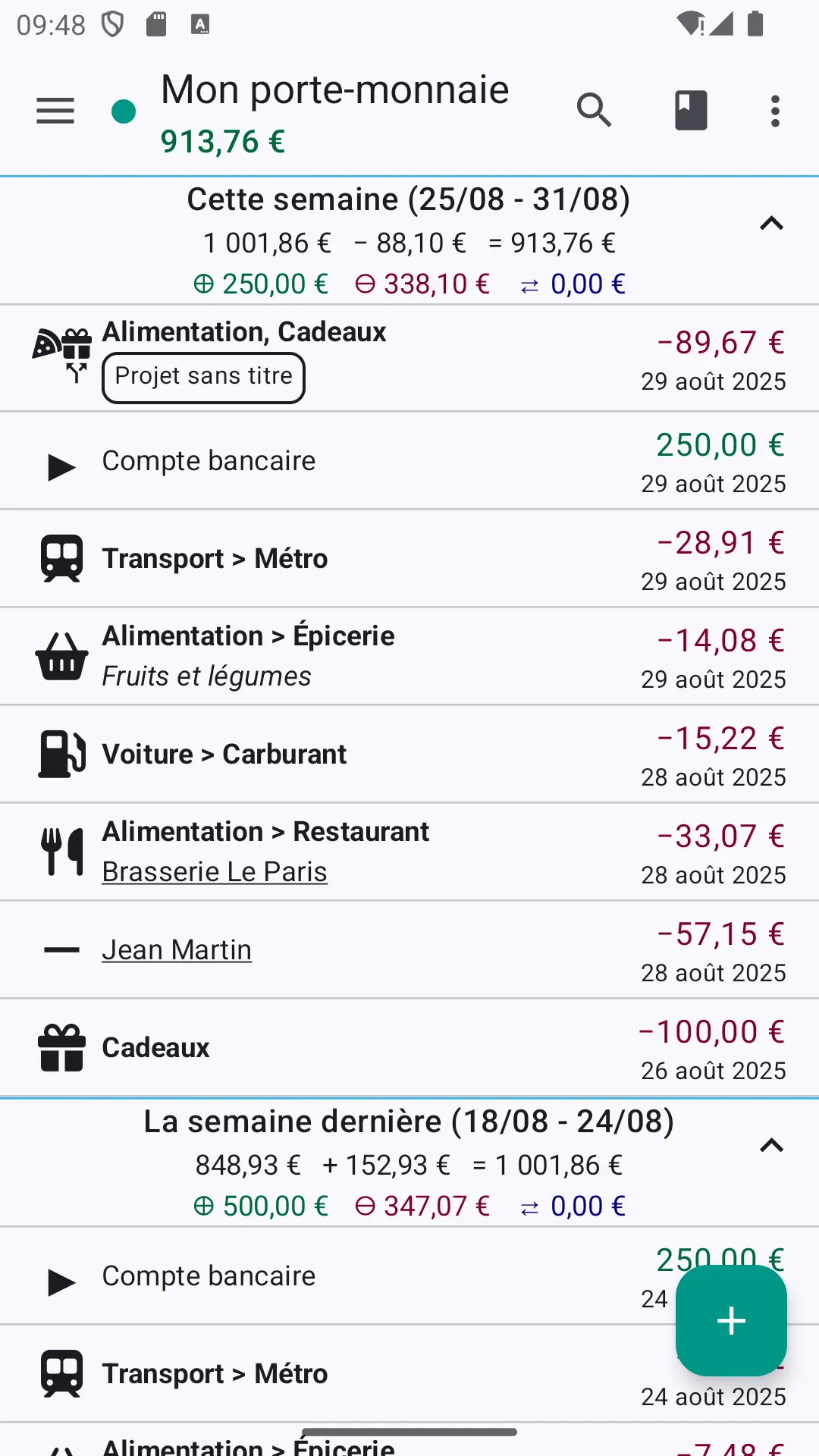Collapse the Cette semaine section
The height and width of the screenshot is (1456, 819).
pos(771,224)
